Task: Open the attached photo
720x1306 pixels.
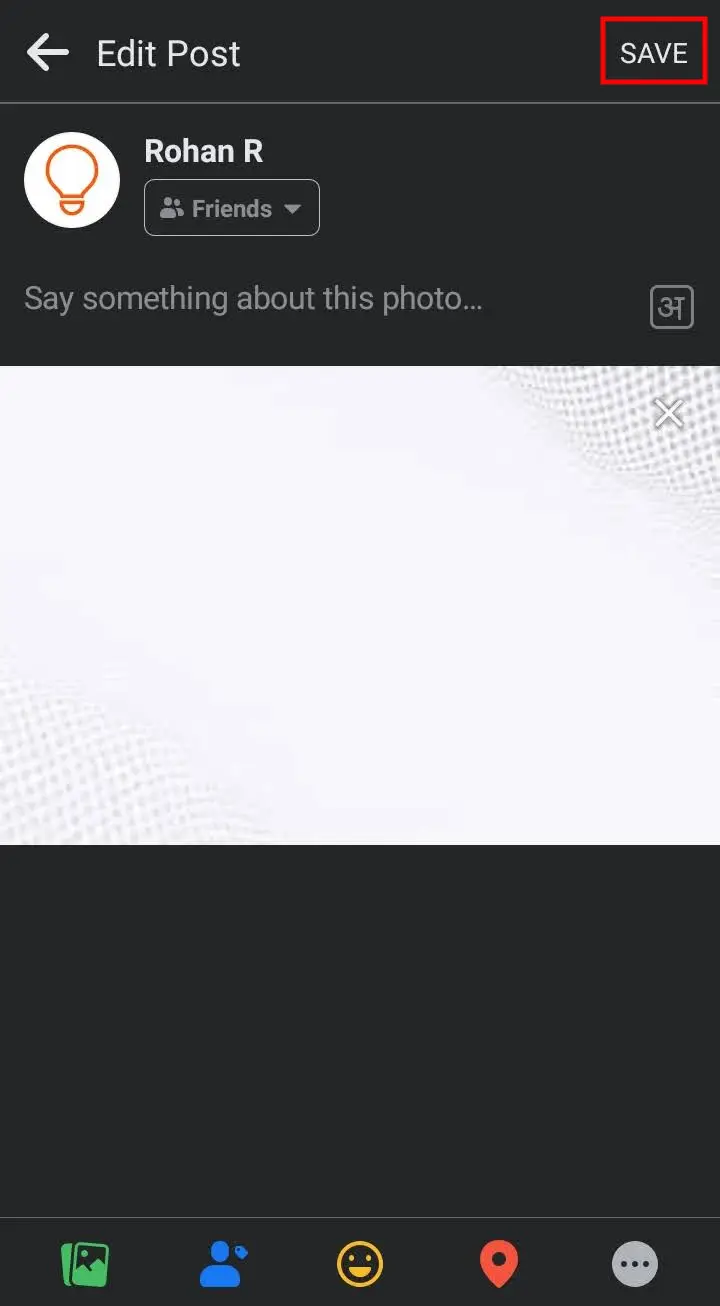Action: tap(360, 605)
